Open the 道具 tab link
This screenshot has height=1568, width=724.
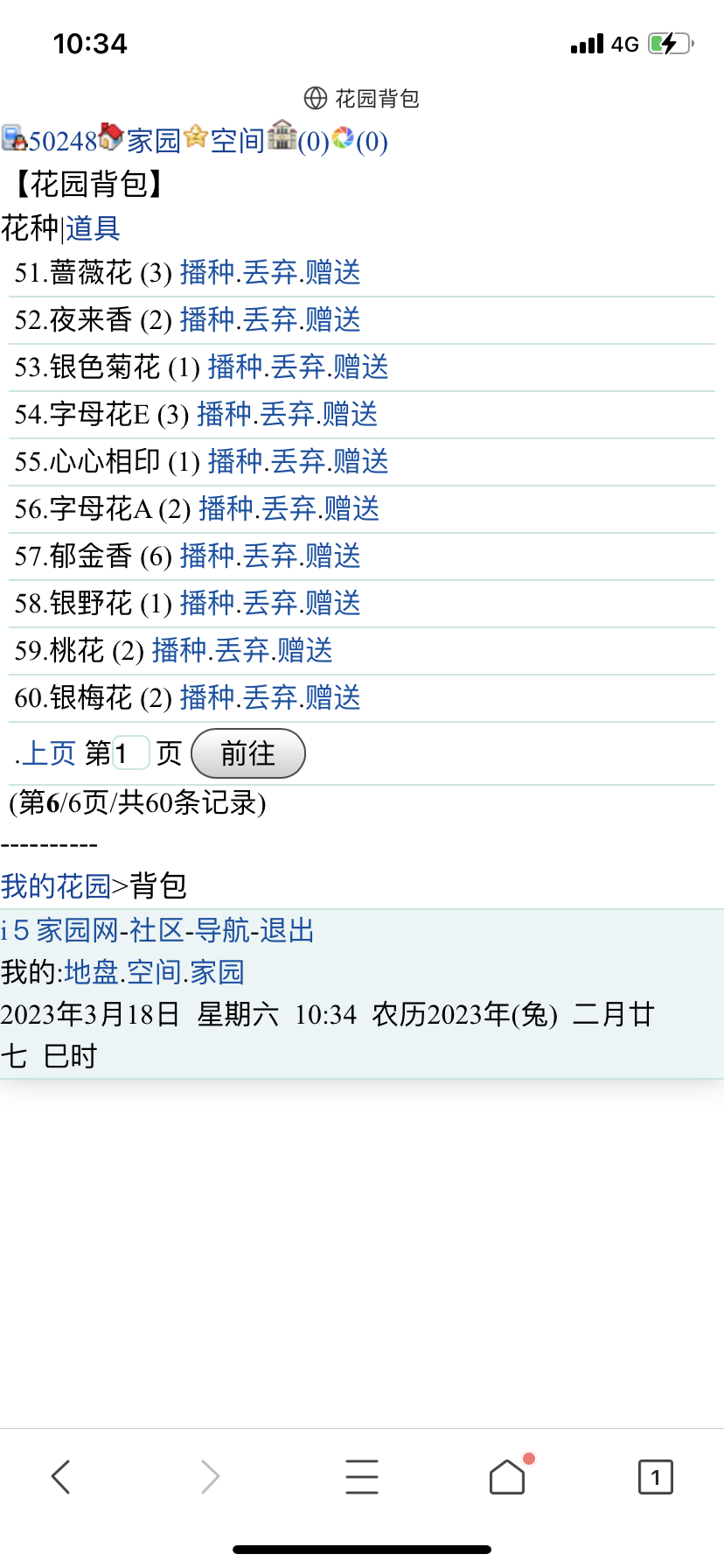[x=93, y=228]
